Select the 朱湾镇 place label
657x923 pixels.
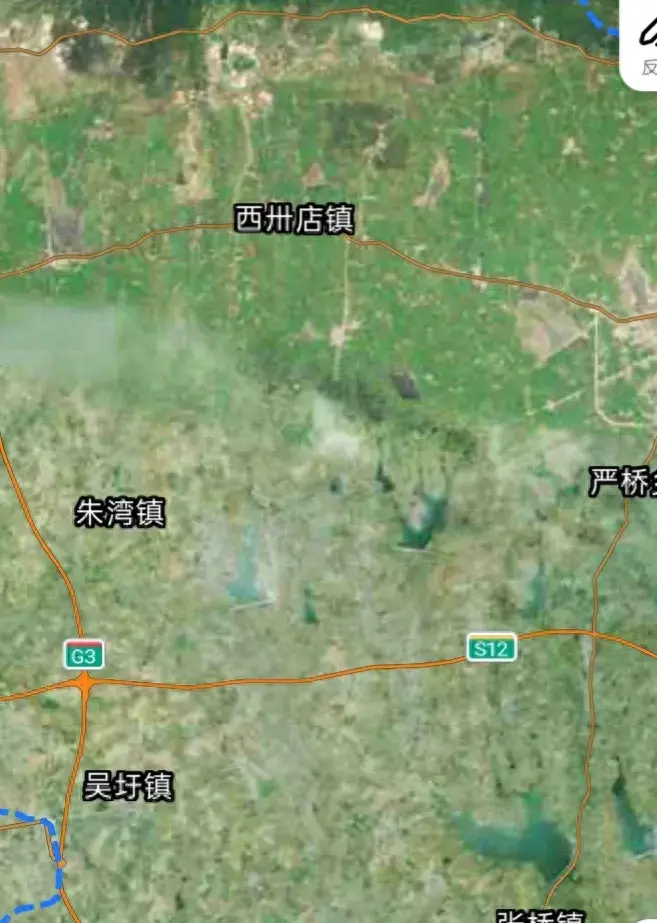pos(120,514)
